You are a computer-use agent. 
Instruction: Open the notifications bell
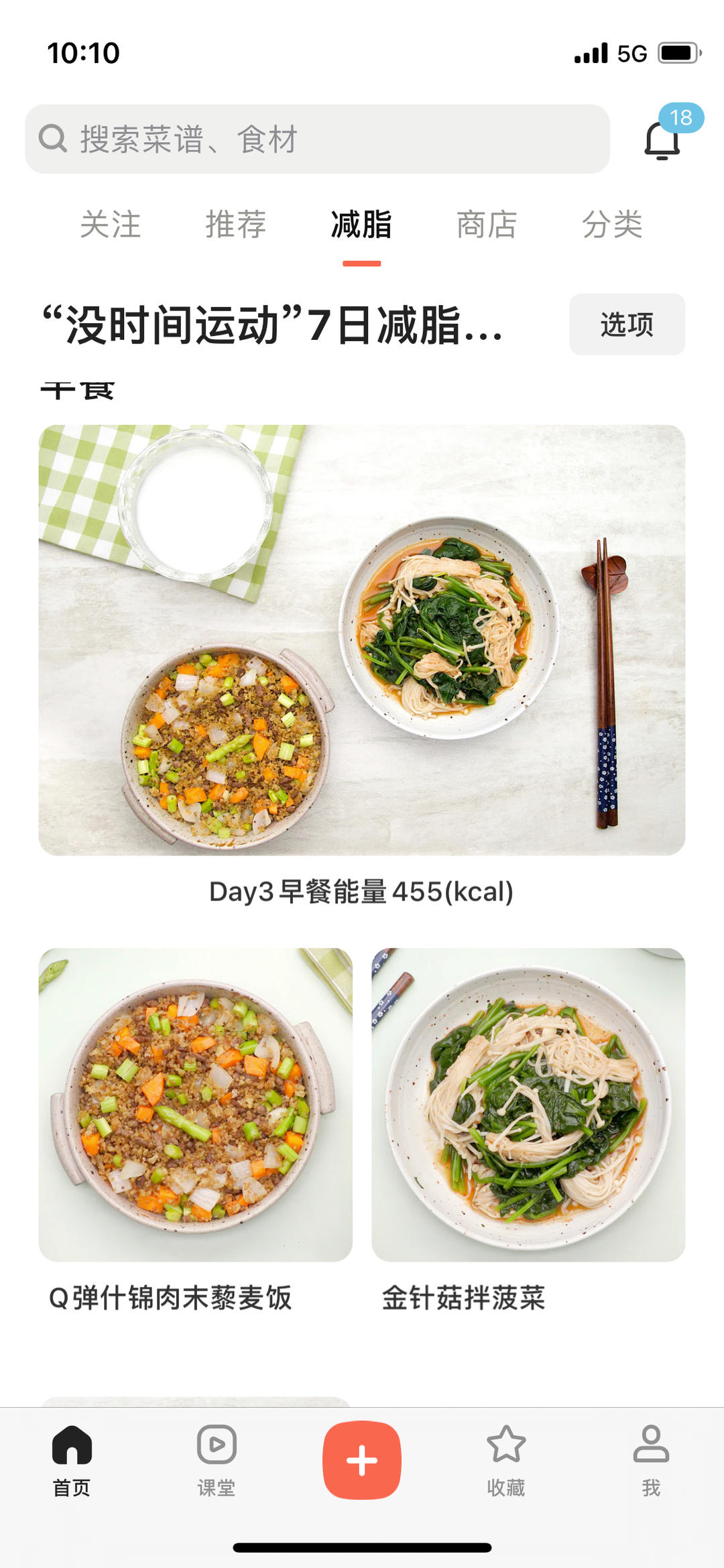point(662,139)
